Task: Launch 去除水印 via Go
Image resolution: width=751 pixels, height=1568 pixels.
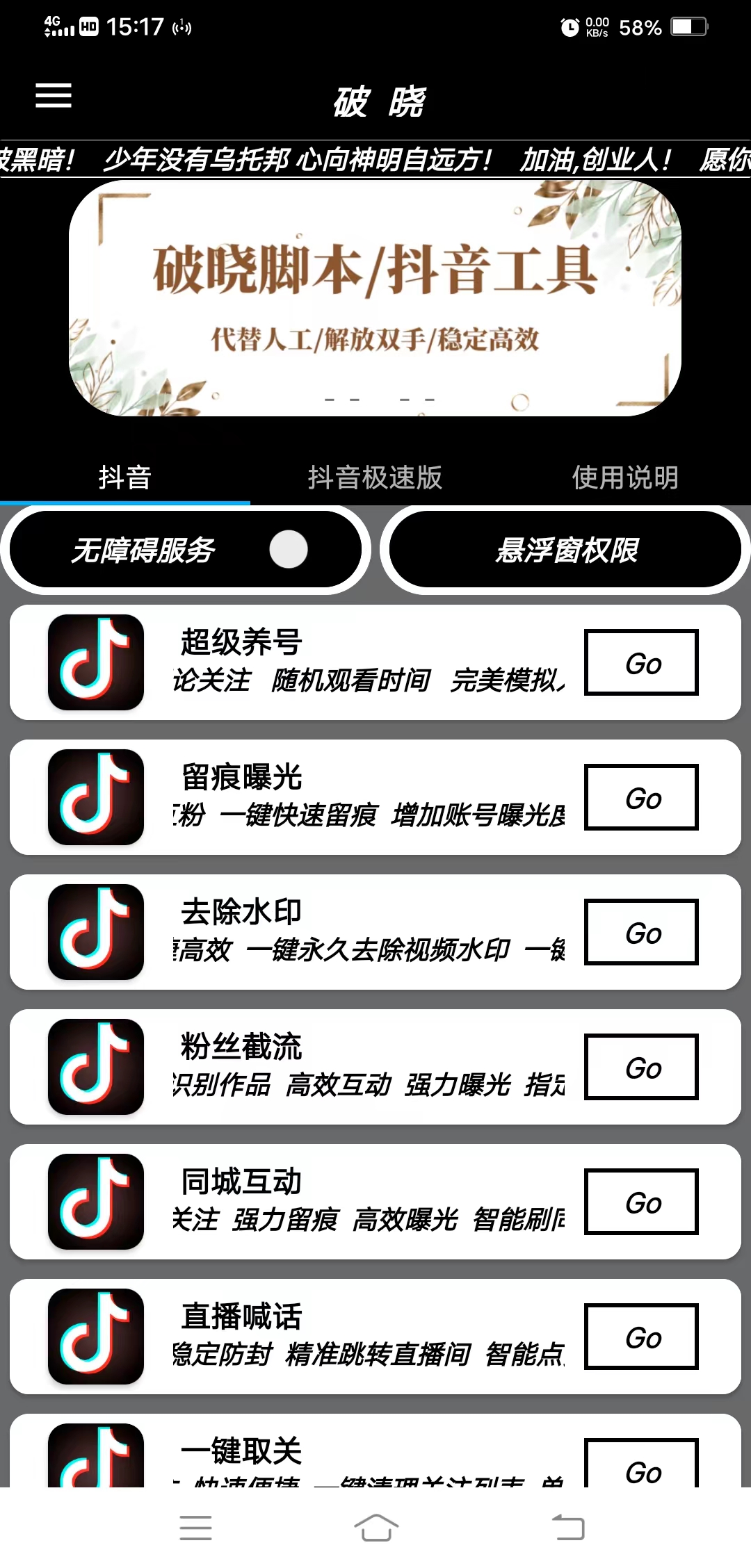Action: click(x=641, y=932)
